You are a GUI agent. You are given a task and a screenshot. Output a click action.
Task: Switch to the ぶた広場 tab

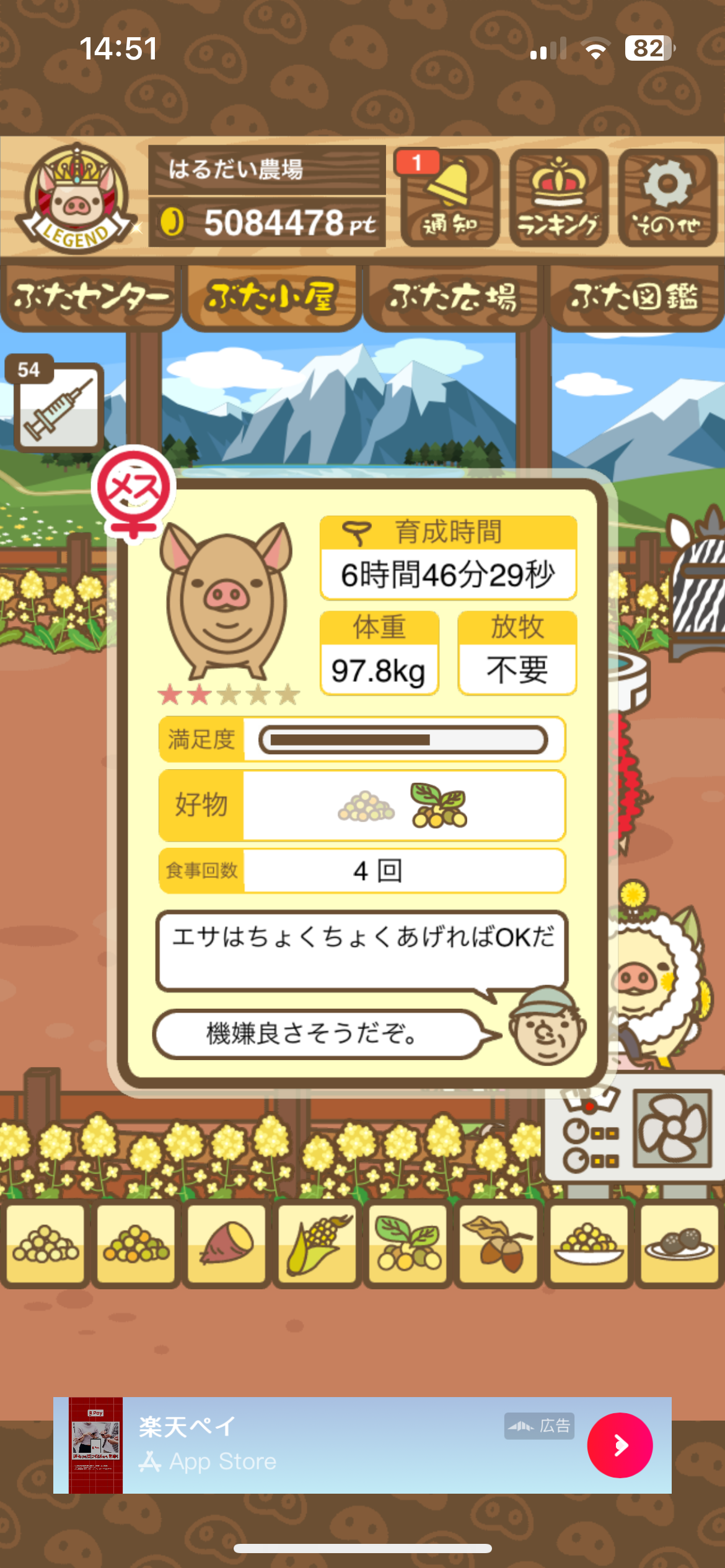click(452, 297)
